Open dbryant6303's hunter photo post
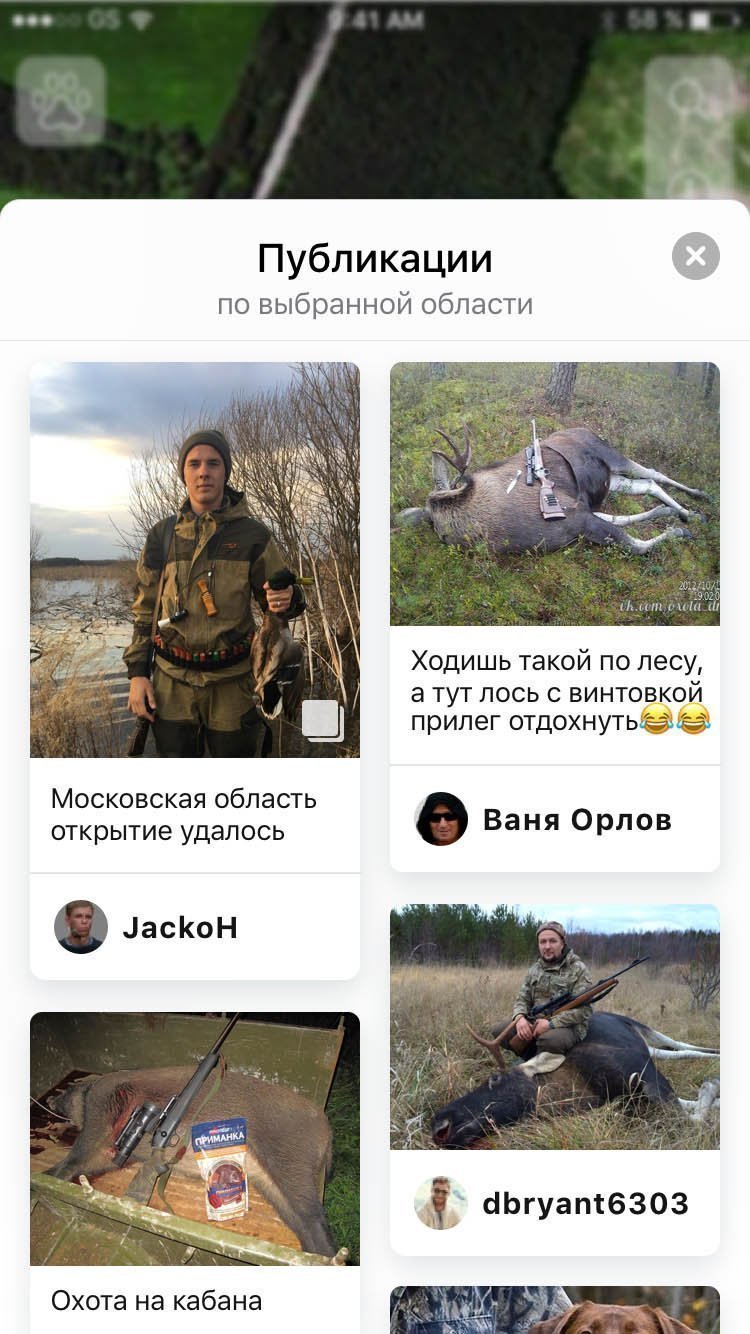The image size is (750, 1334). (554, 1027)
